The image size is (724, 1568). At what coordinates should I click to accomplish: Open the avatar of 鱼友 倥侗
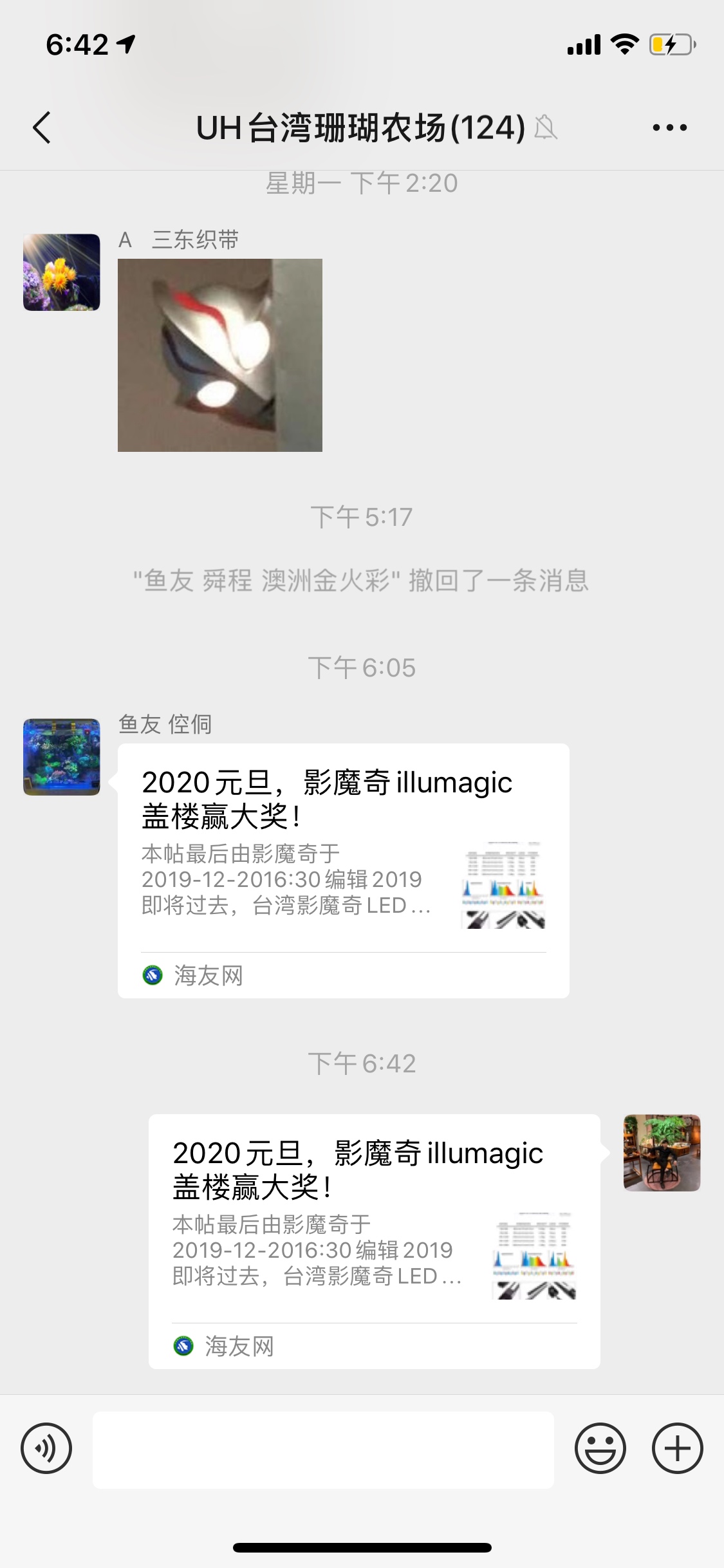pyautogui.click(x=62, y=757)
